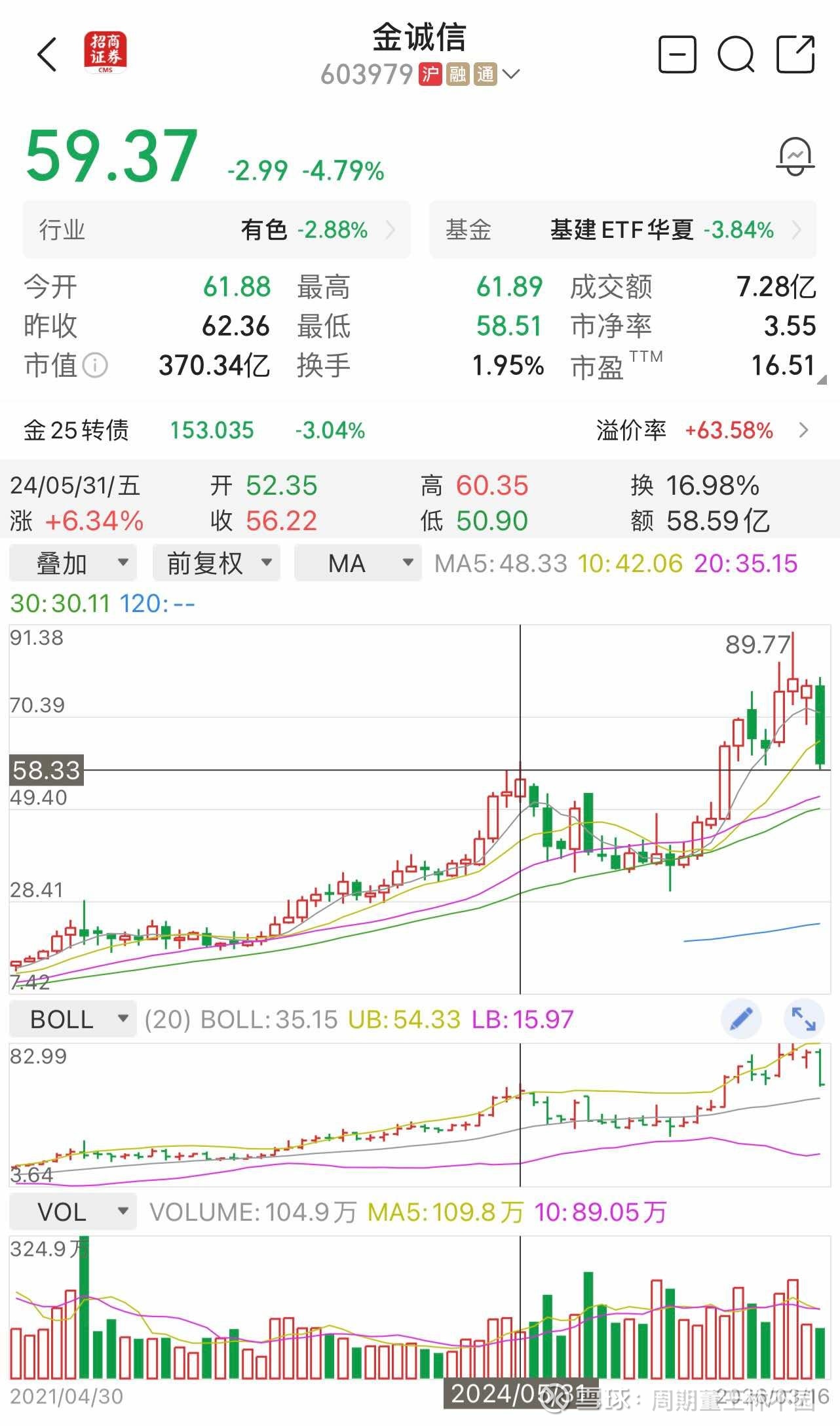Tap the minus box icon in header
840x1426 pixels.
click(x=677, y=54)
